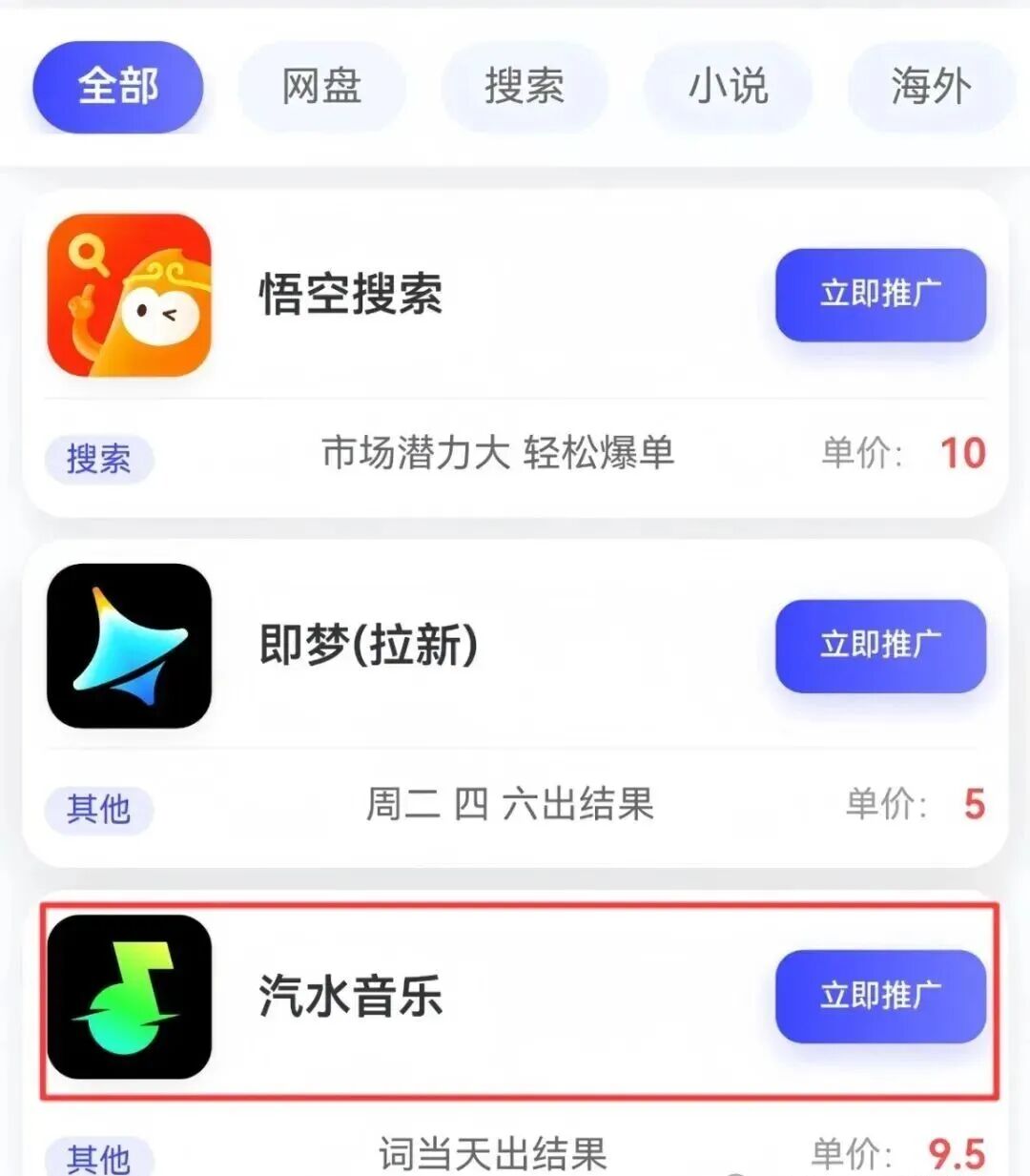The image size is (1030, 1176).
Task: Switch to the 网盘 tab
Action: pos(321,87)
